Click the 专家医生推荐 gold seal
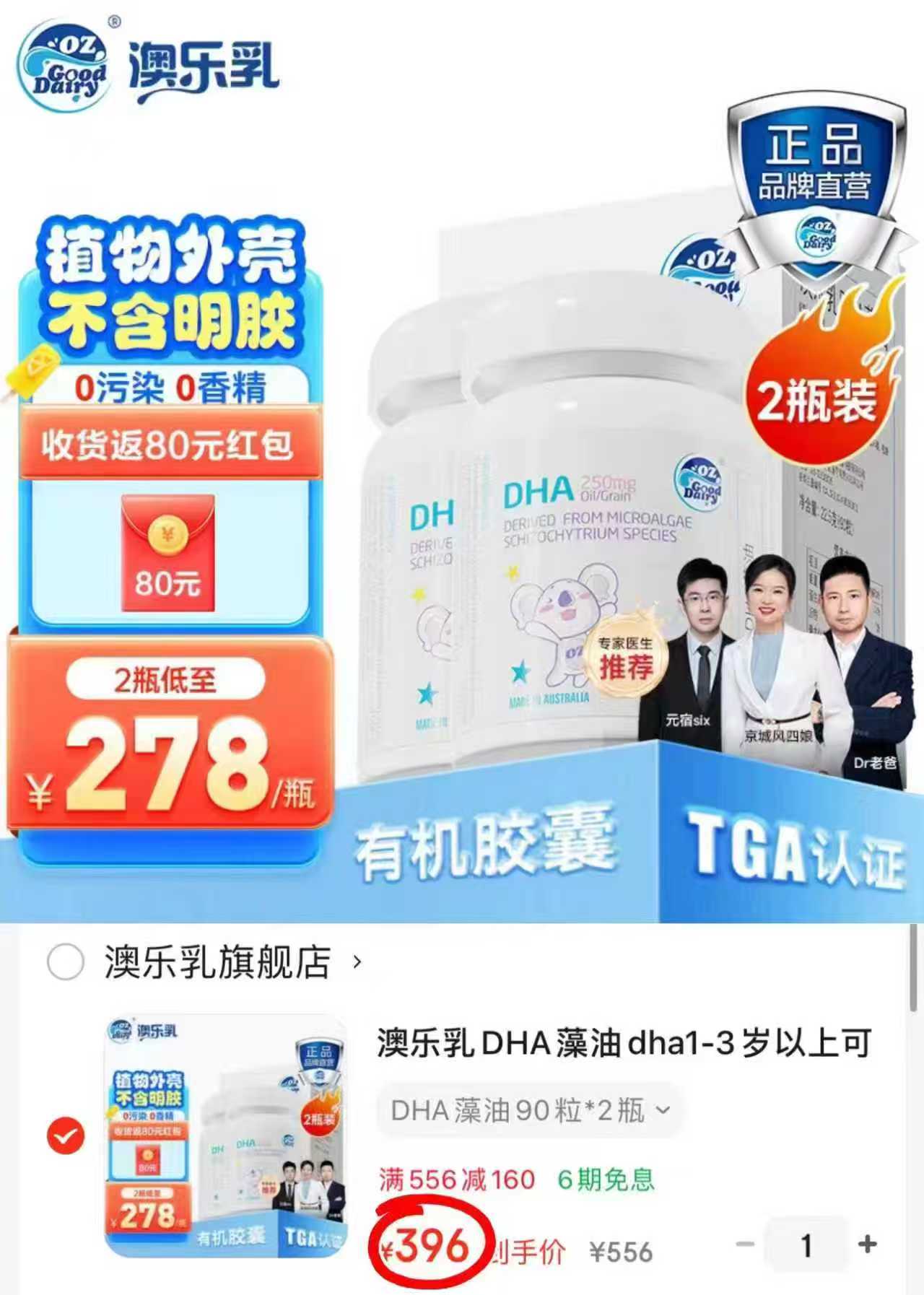Image resolution: width=924 pixels, height=1295 pixels. pos(627,658)
